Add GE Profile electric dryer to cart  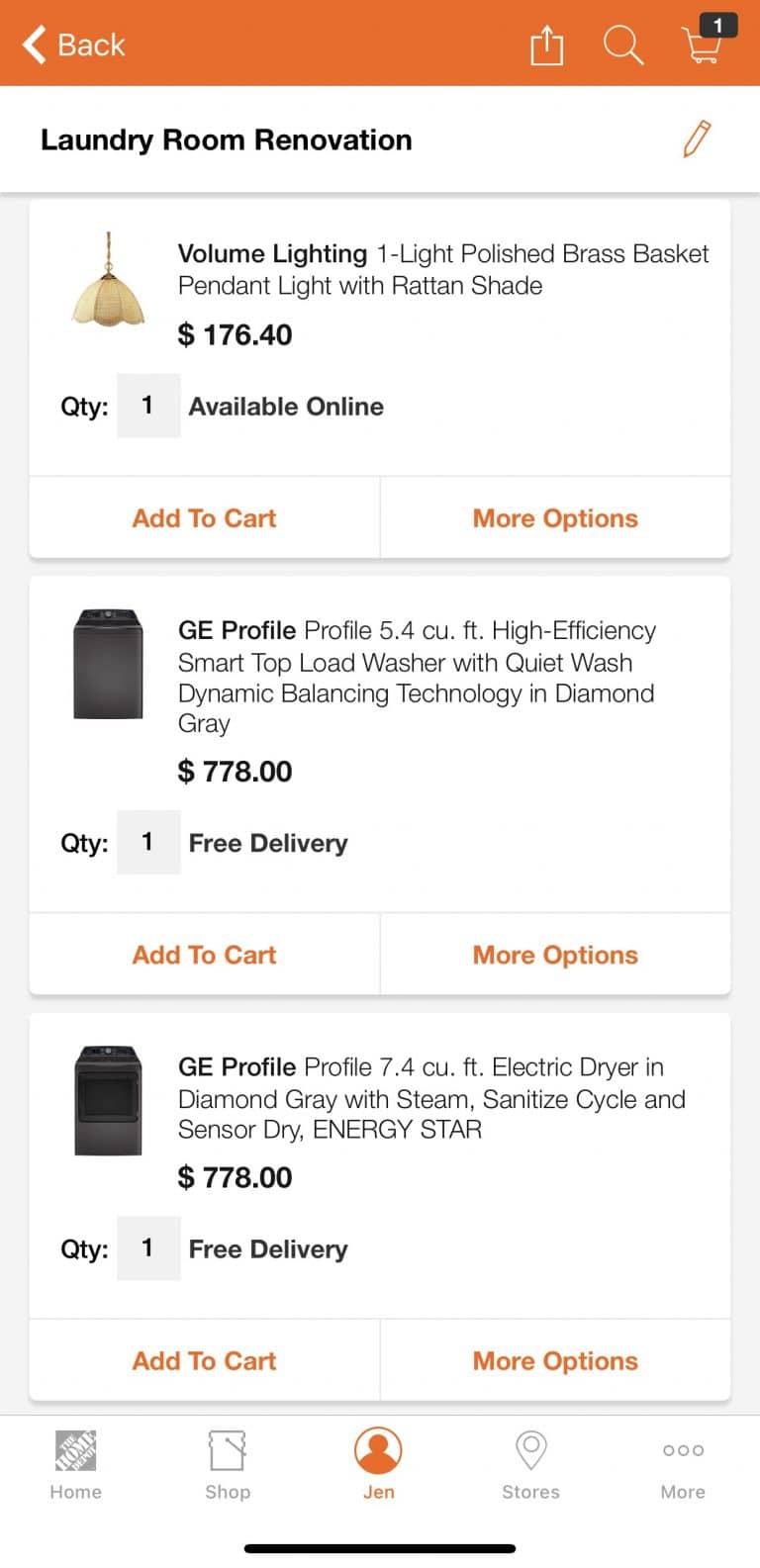[x=205, y=1361]
